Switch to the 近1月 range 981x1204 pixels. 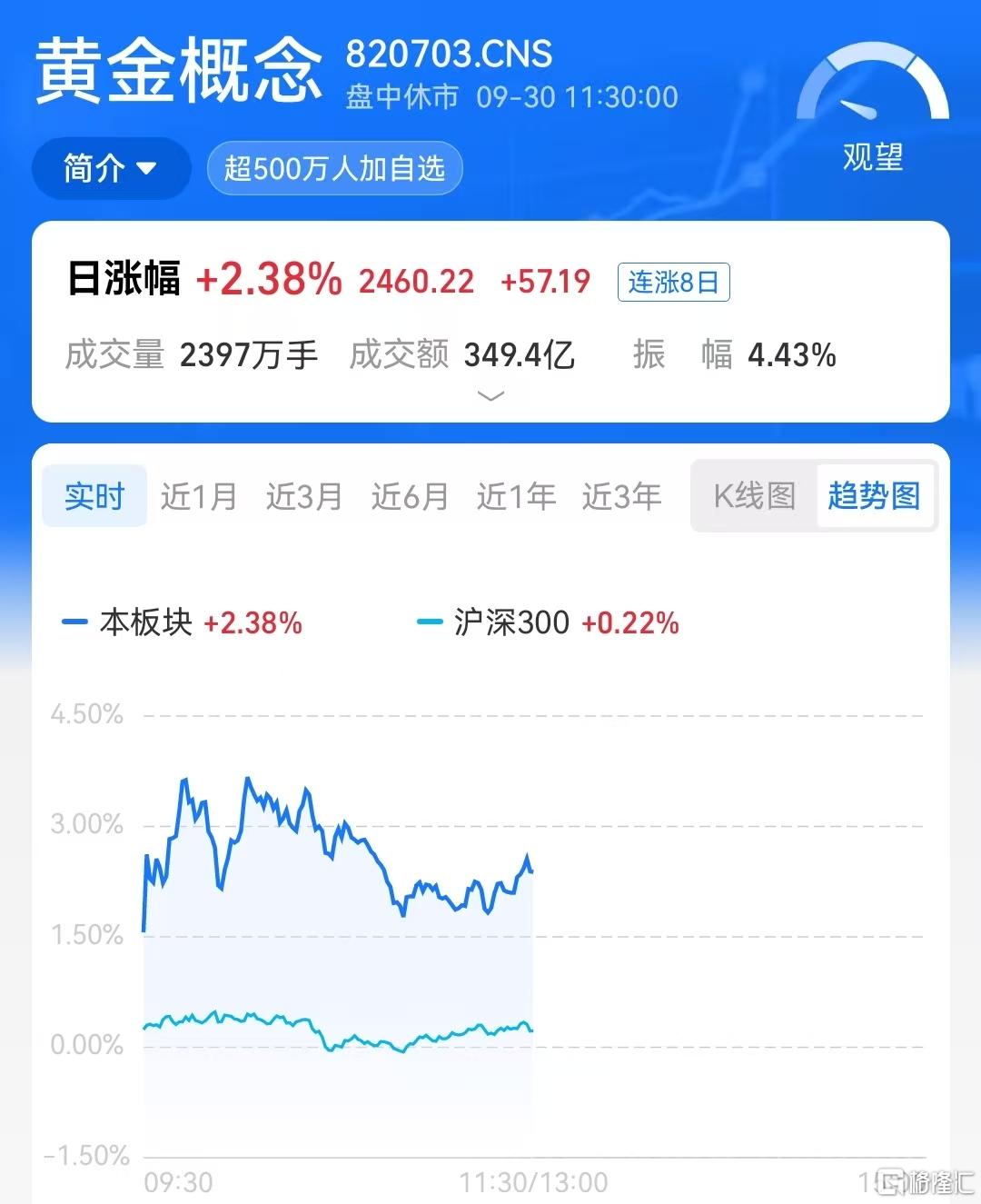pyautogui.click(x=199, y=496)
